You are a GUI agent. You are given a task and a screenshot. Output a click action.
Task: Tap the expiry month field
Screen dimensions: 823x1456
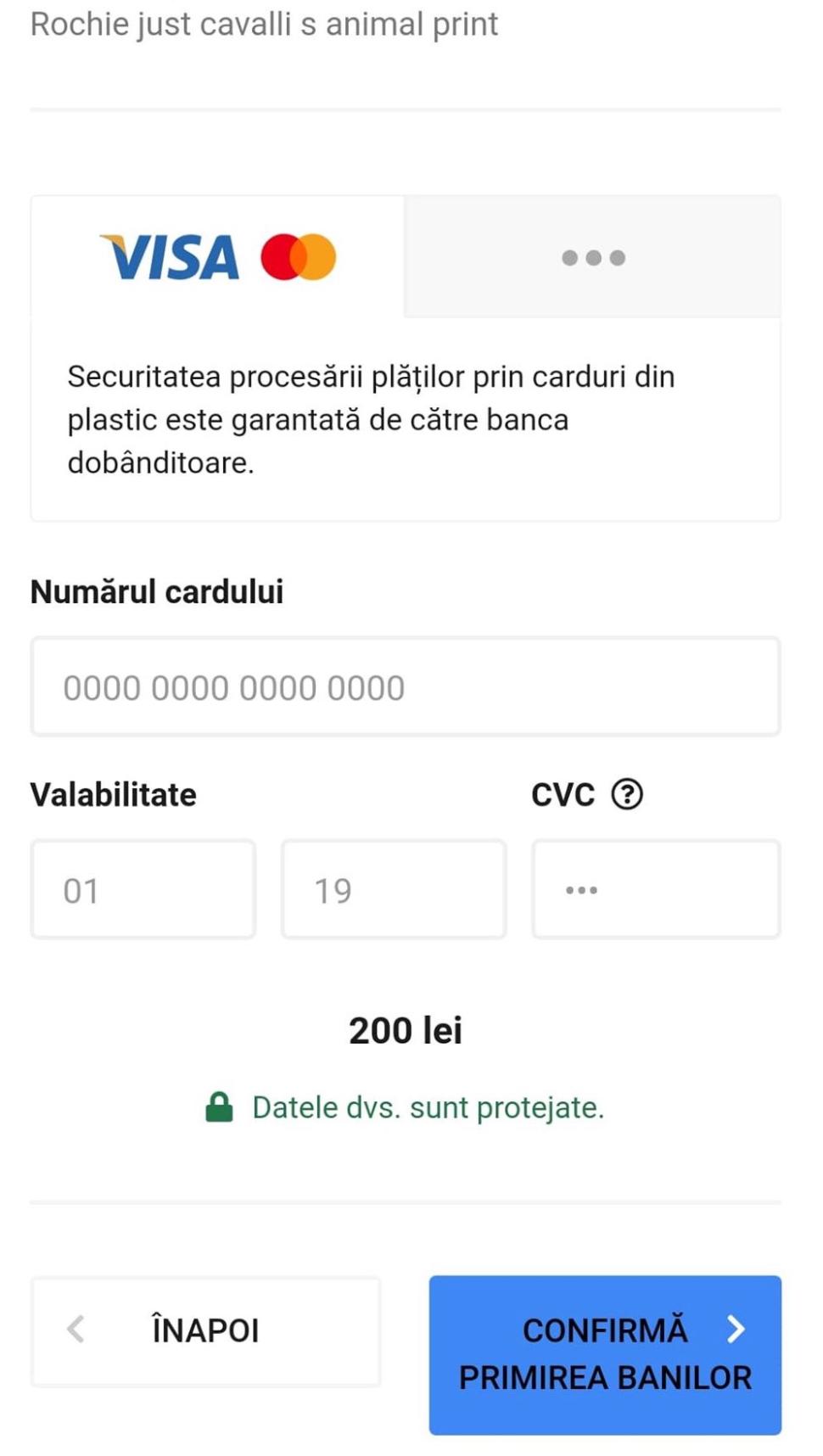click(x=143, y=889)
